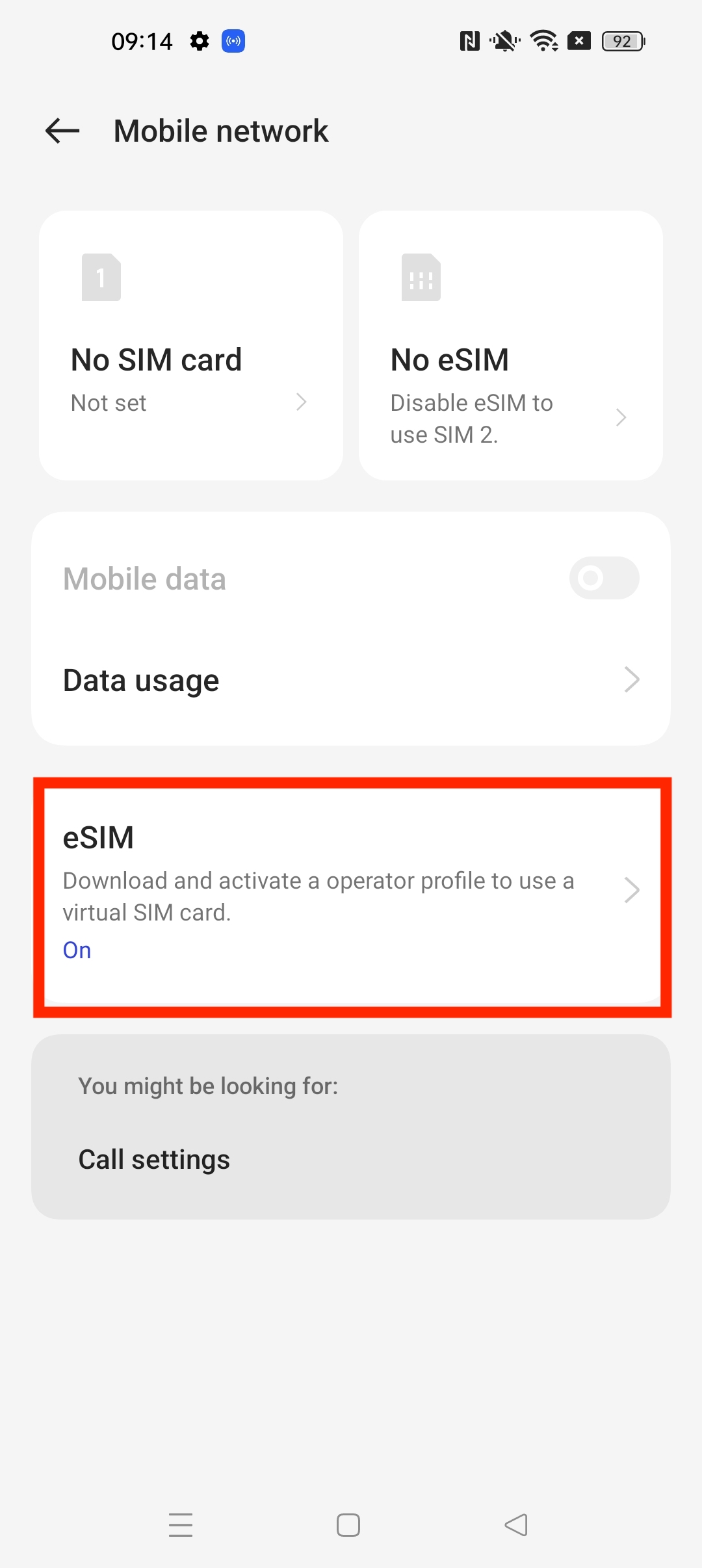Toggle the Mobile data switch
702x1568 pixels.
(x=603, y=578)
